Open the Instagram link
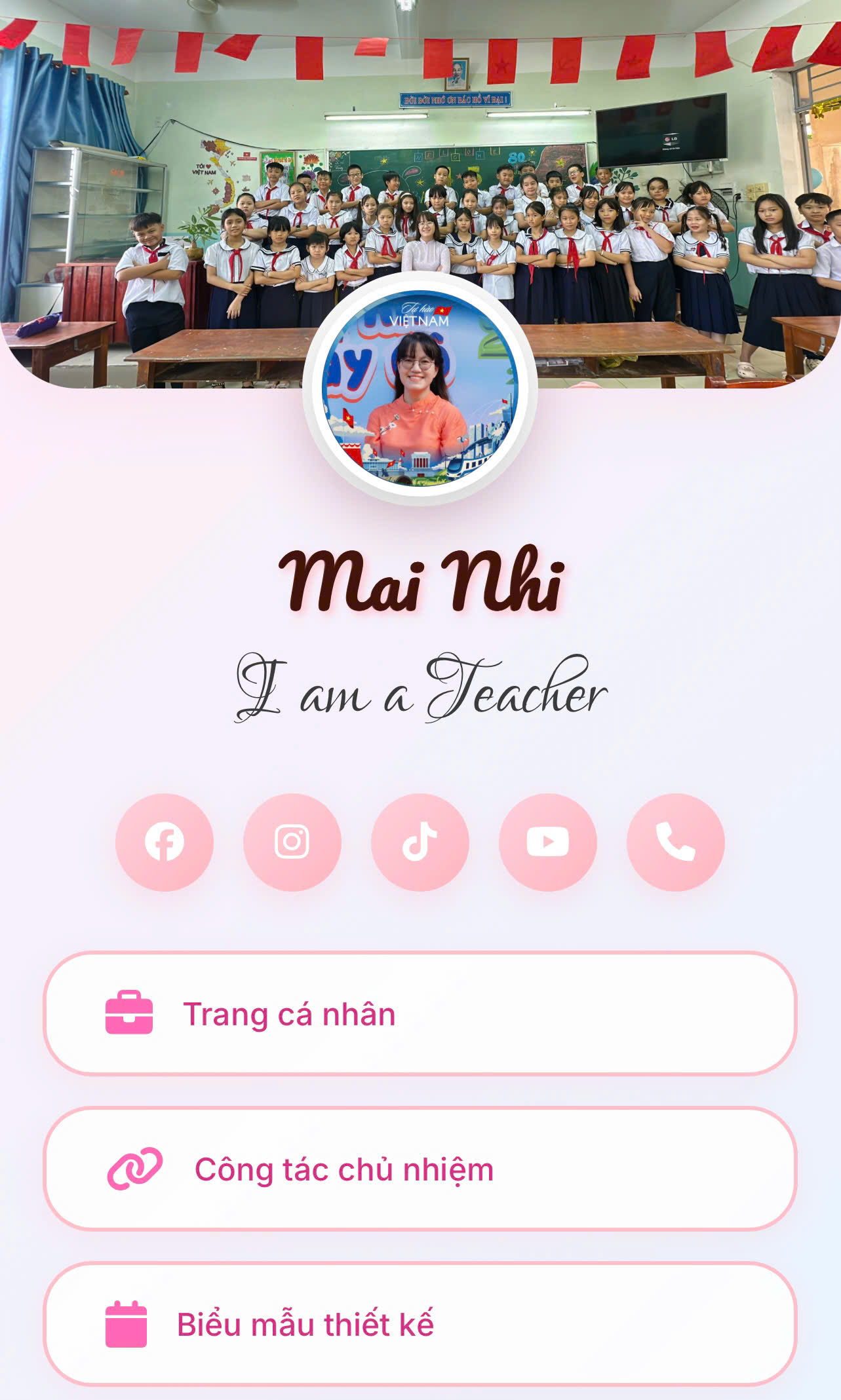The height and width of the screenshot is (1400, 841). [292, 842]
